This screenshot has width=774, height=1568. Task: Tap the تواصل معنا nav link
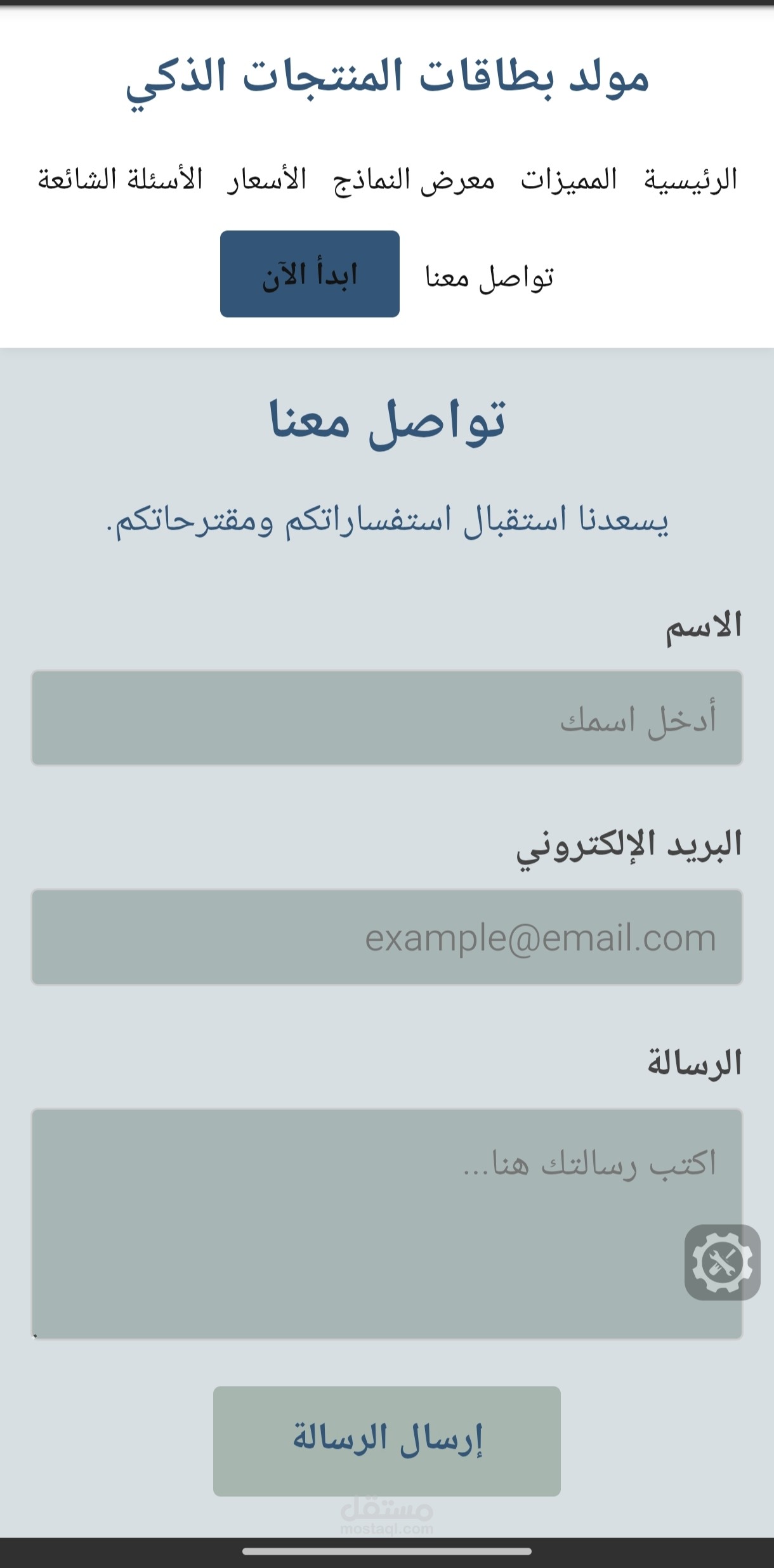tap(489, 277)
